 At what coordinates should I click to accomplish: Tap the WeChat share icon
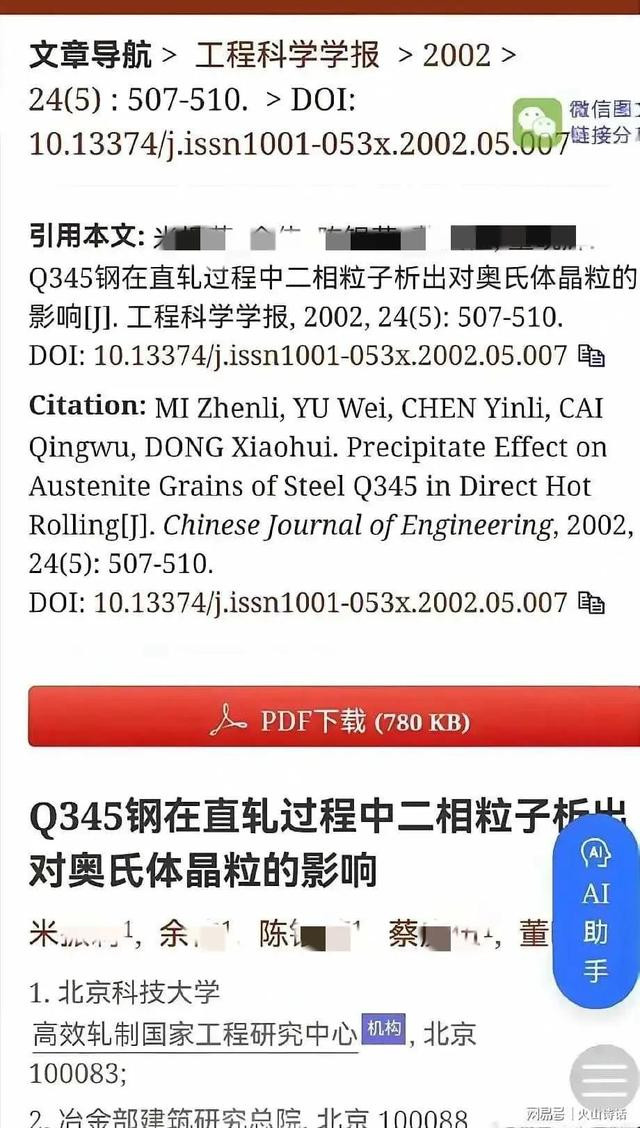[x=536, y=121]
